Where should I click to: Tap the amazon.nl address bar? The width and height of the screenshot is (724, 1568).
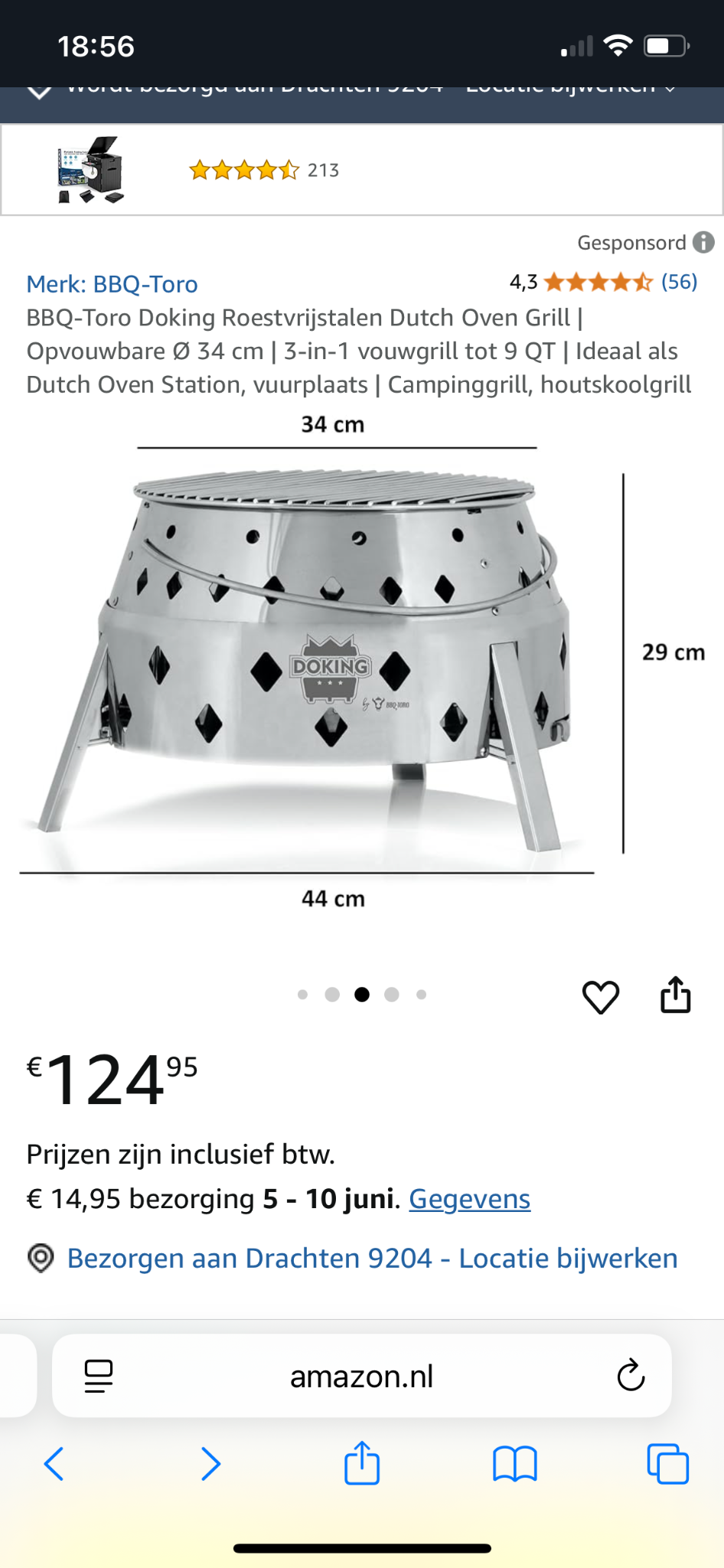coord(361,1376)
